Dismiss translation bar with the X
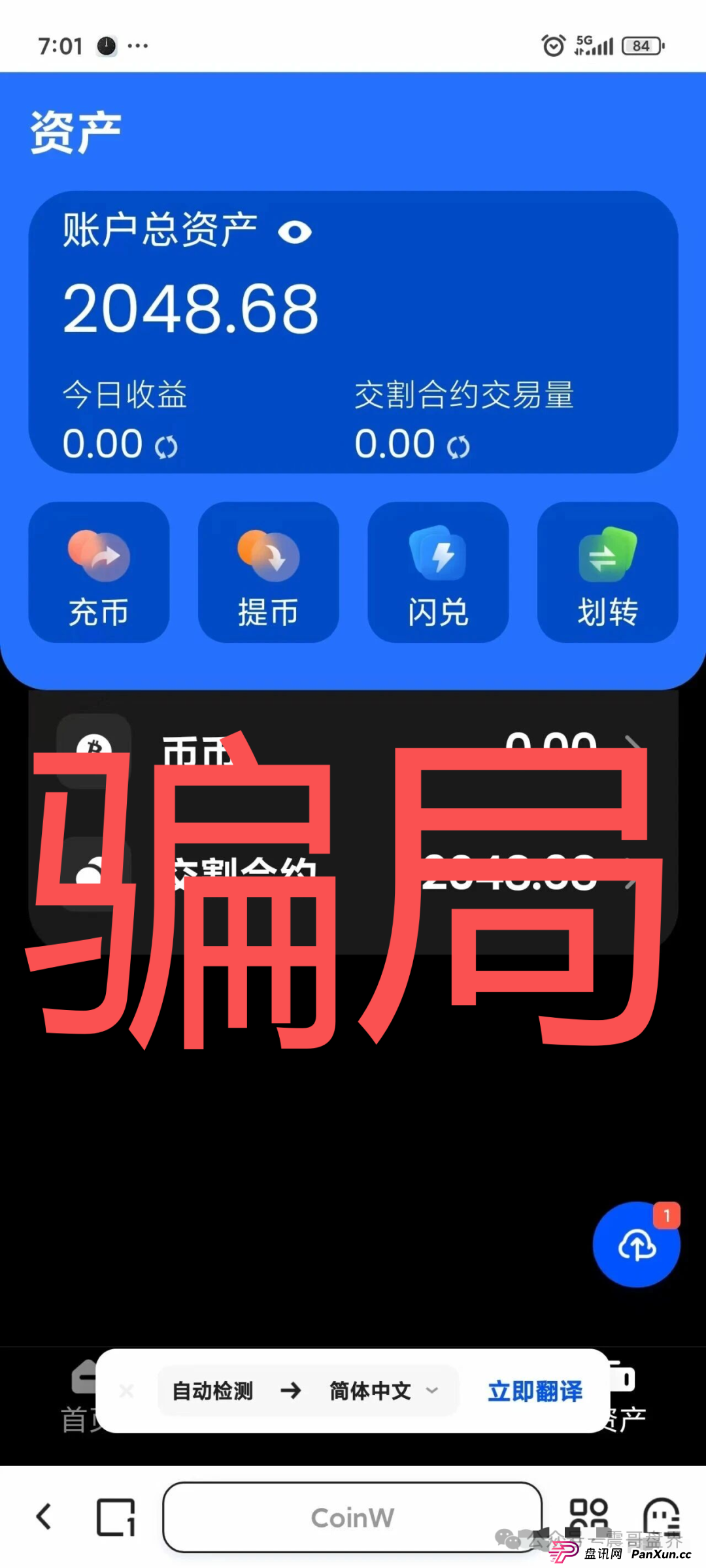Screen dimensions: 706x1568 coord(126,1391)
